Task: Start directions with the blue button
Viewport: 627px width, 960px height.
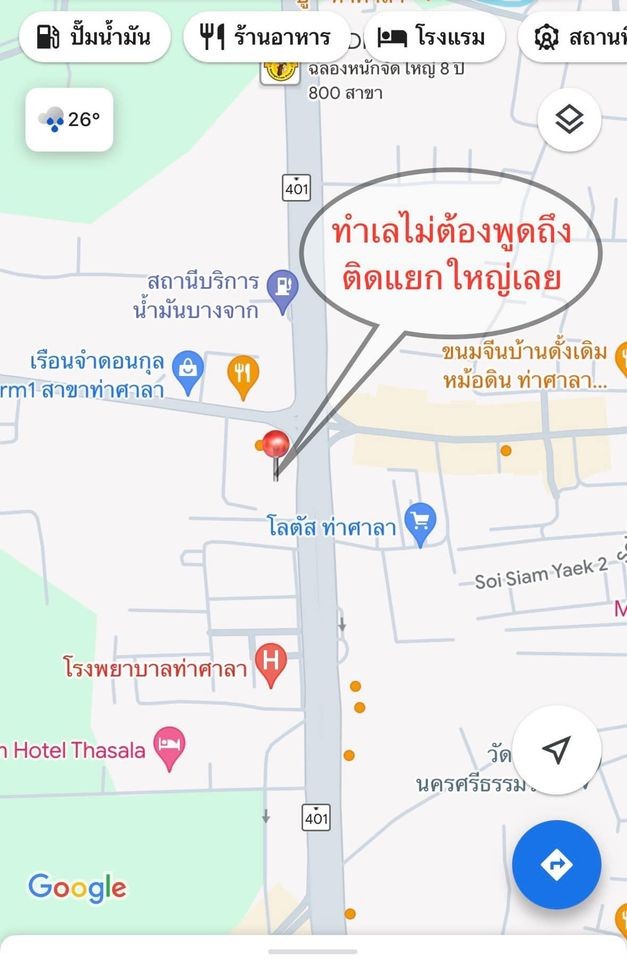Action: (x=556, y=864)
